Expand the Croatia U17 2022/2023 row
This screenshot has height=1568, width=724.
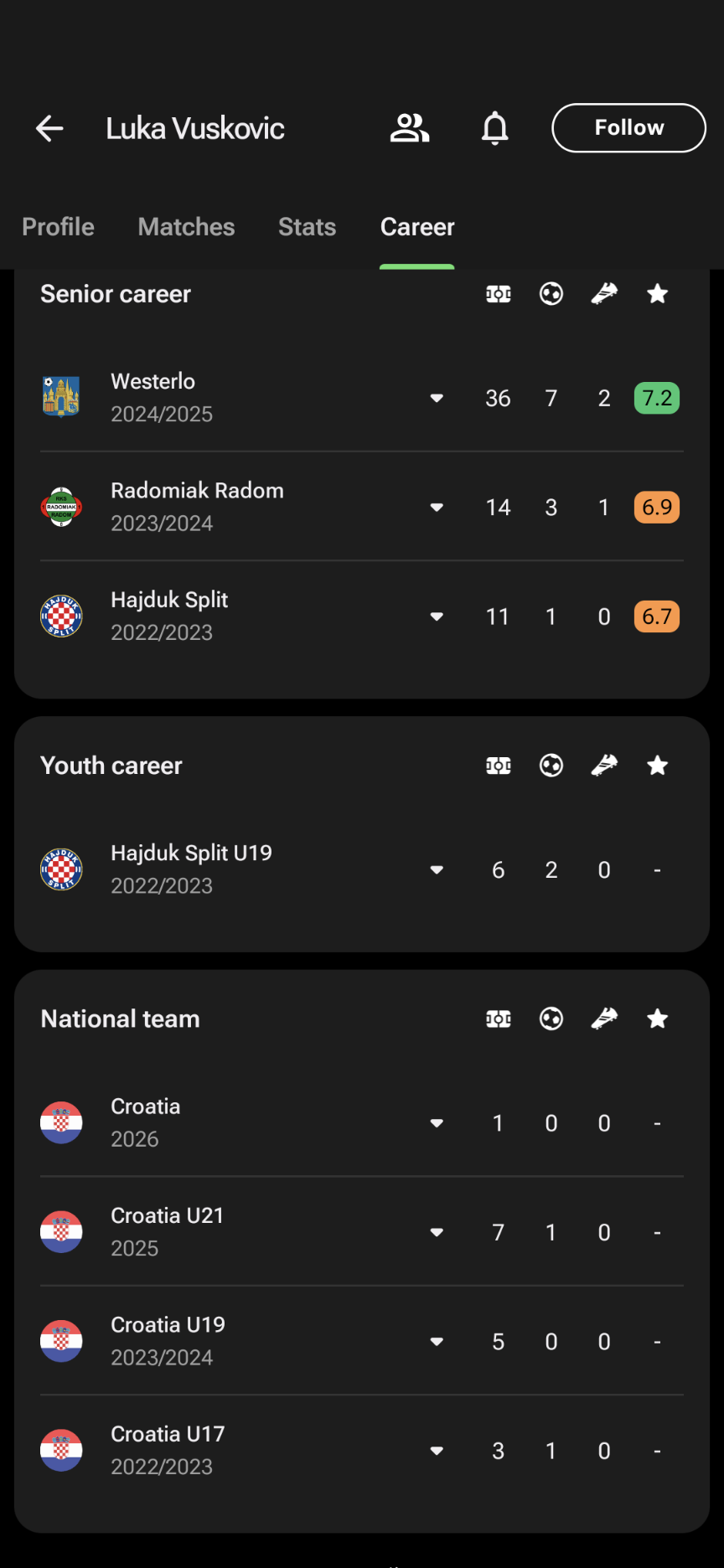(x=437, y=1451)
